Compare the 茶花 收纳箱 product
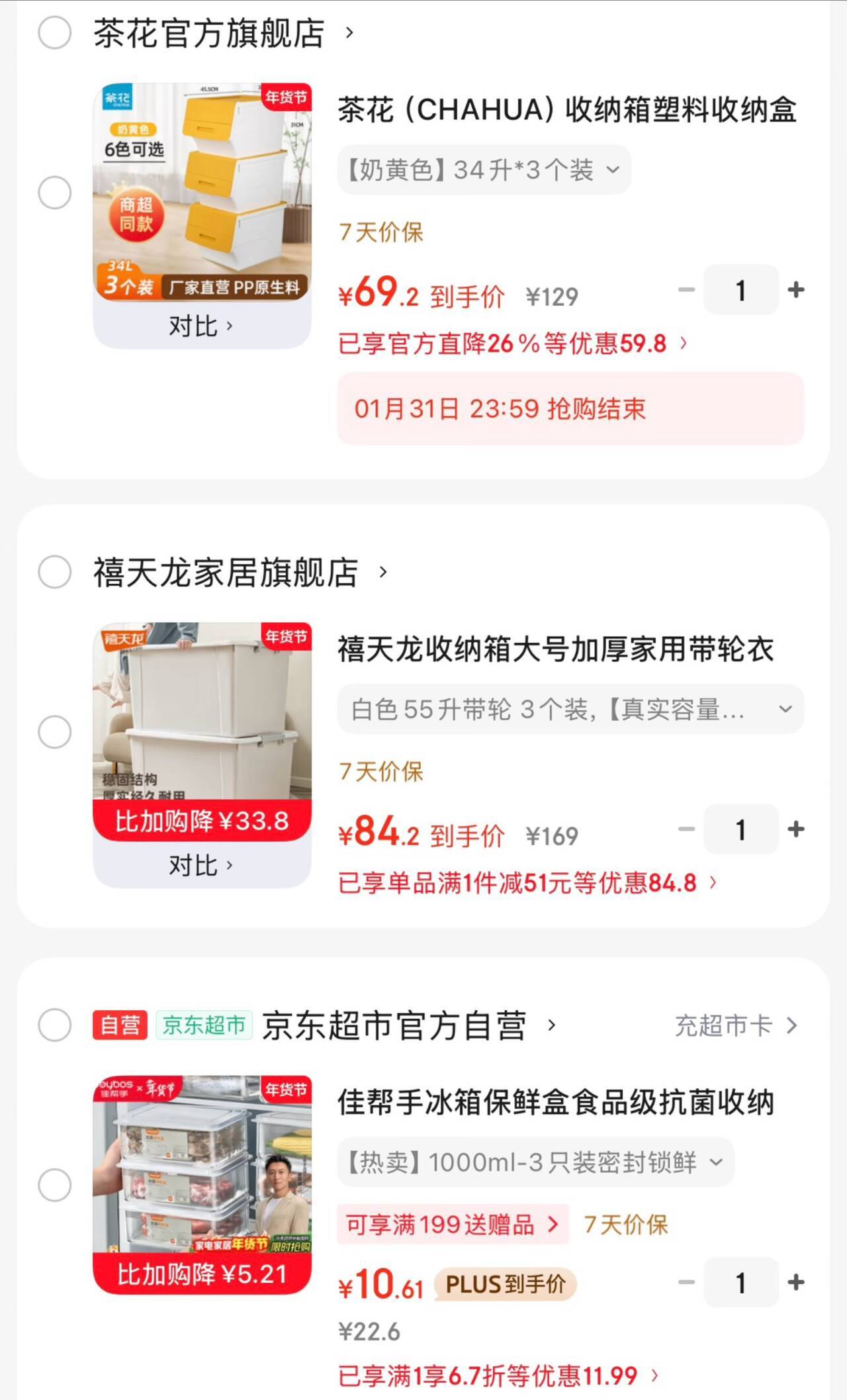This screenshot has width=847, height=1400. coord(201,326)
